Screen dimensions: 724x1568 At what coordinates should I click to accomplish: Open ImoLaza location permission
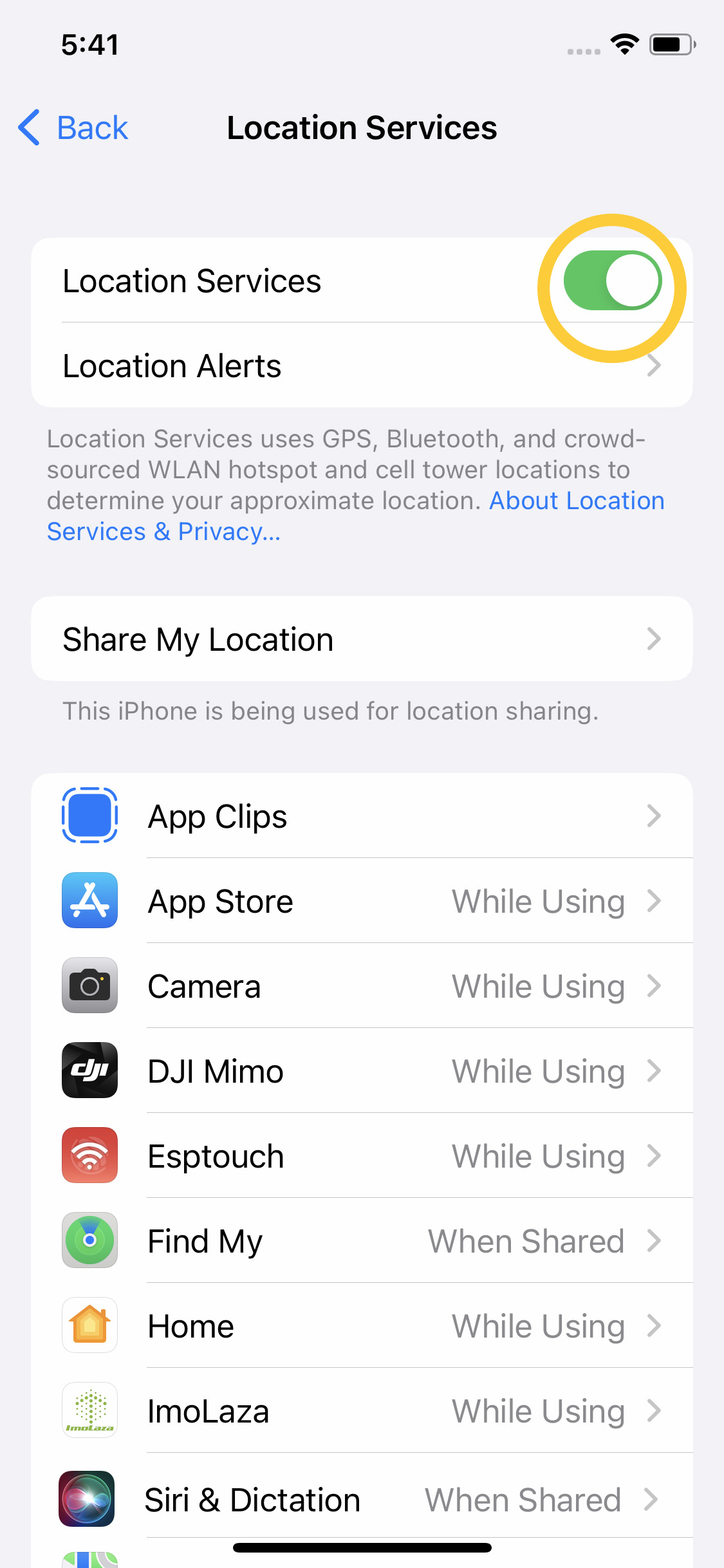click(362, 1410)
